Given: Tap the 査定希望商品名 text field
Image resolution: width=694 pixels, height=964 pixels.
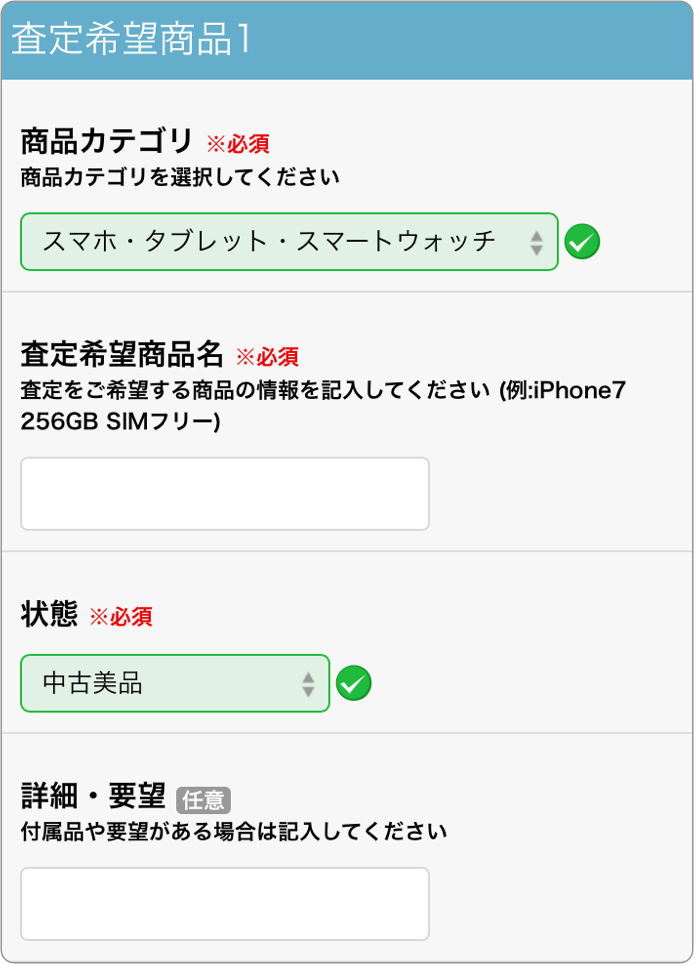Looking at the screenshot, I should coord(224,493).
